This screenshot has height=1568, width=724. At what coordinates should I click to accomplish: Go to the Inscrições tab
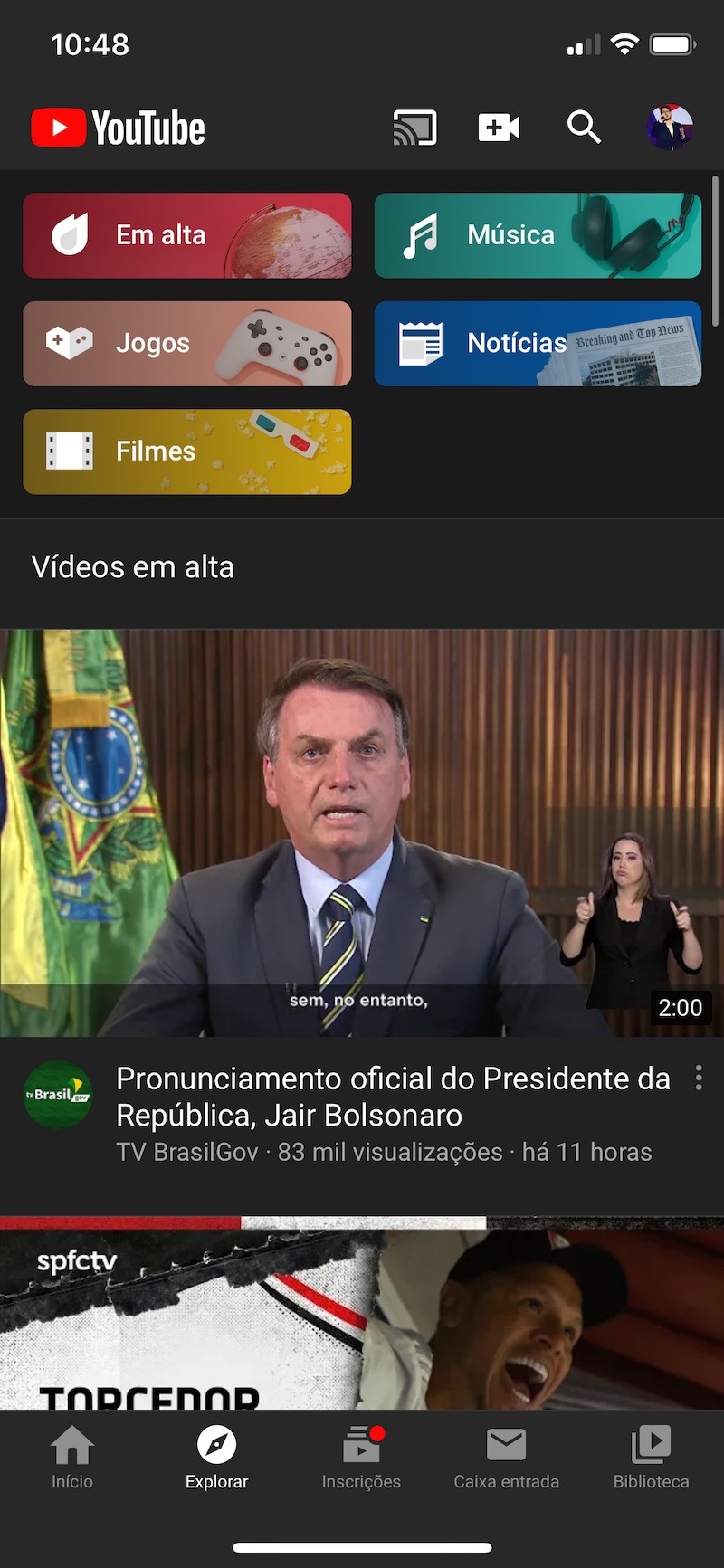tap(361, 1457)
